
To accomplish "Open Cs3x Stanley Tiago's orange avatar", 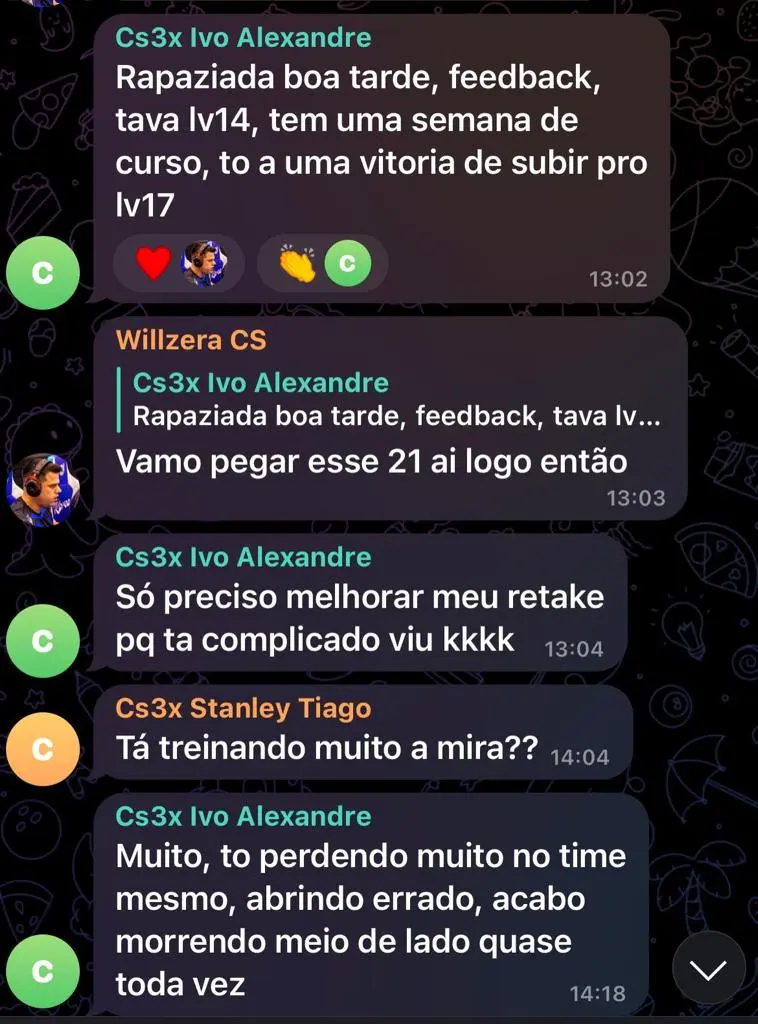I will click(x=42, y=749).
